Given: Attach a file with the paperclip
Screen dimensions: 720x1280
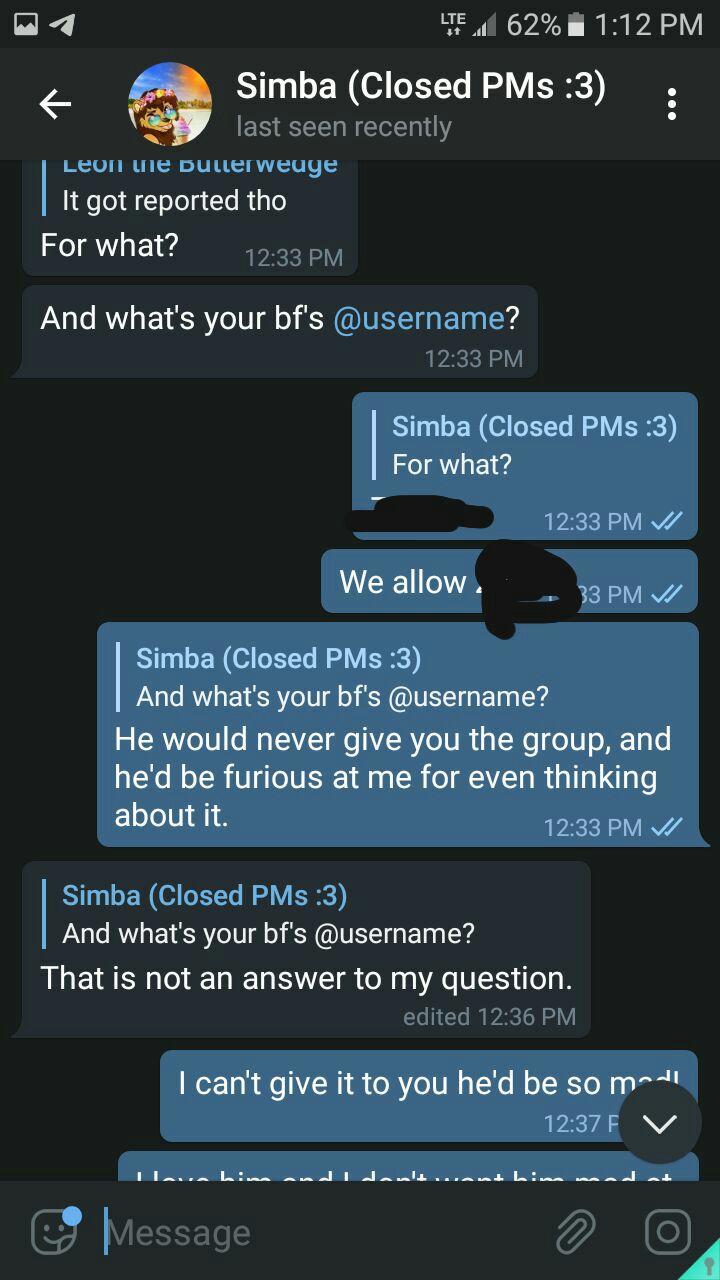Looking at the screenshot, I should point(576,1232).
